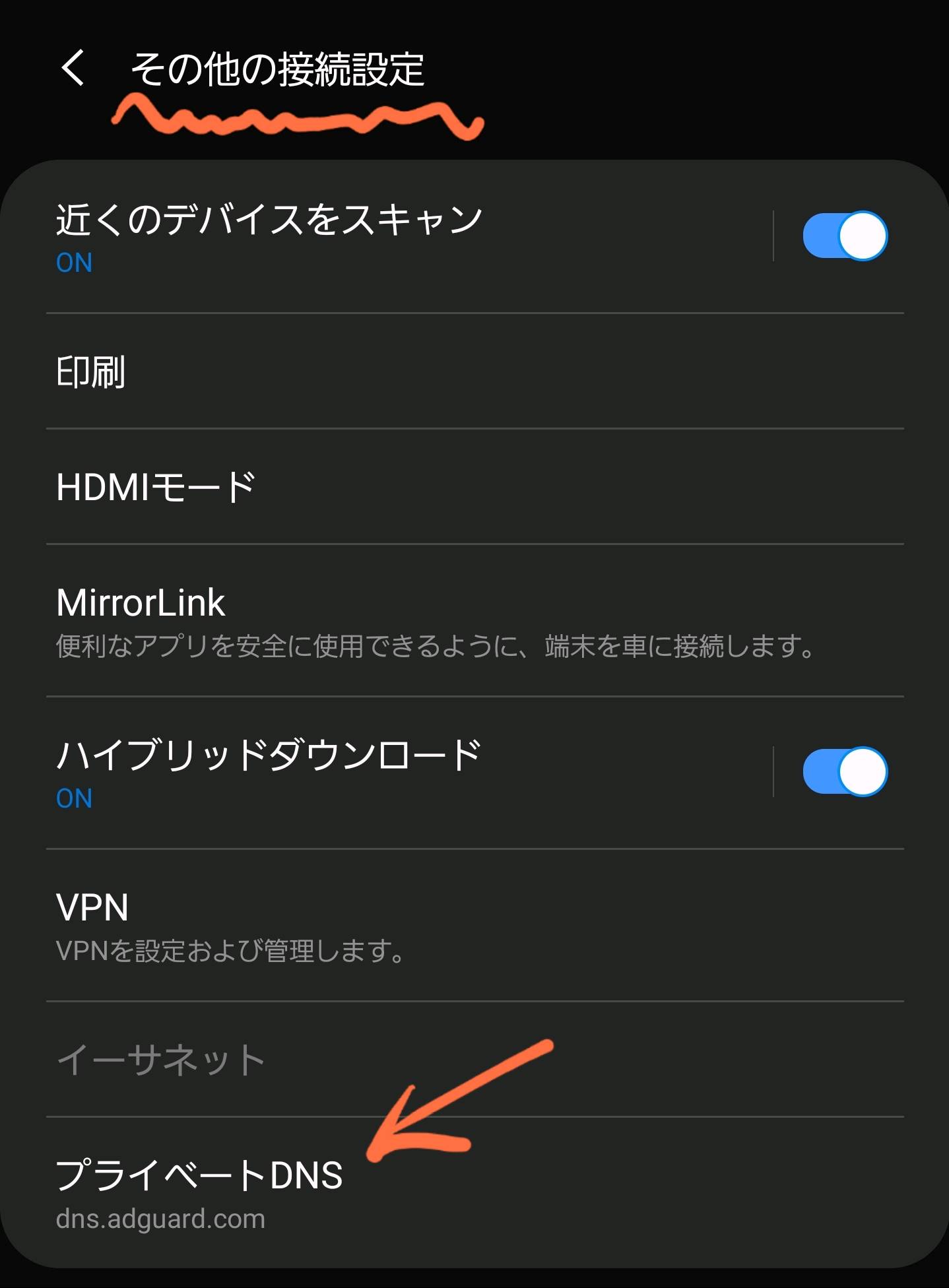Screen dimensions: 949x1288
Task: Disable ハイブリッドダウンロード switch
Action: [844, 771]
